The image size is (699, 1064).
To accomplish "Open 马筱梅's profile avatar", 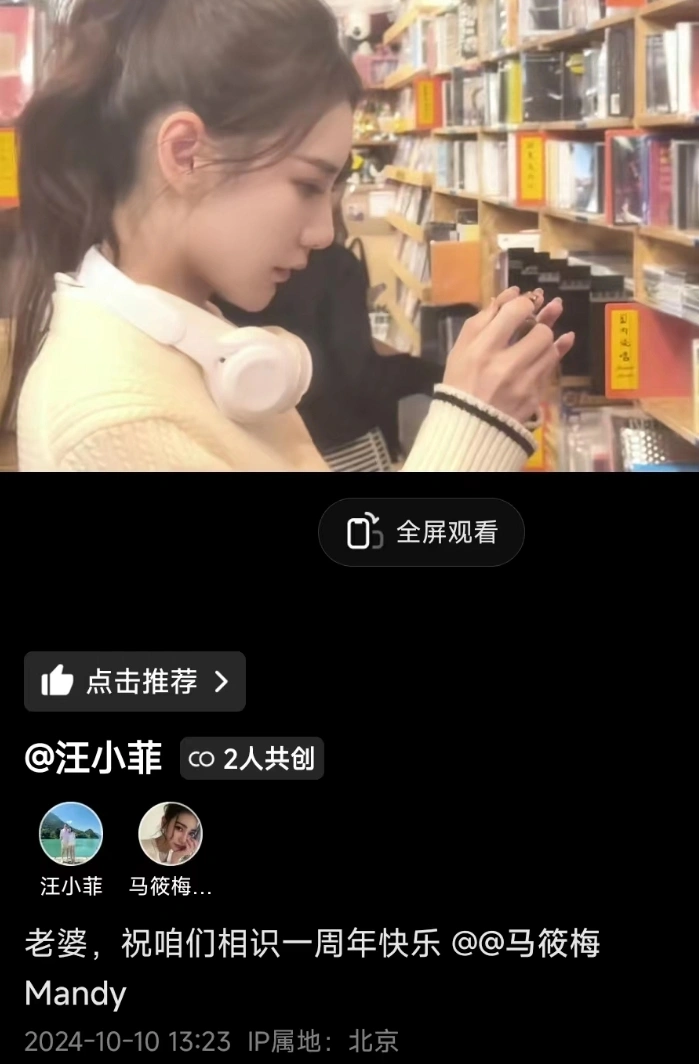I will [x=170, y=834].
